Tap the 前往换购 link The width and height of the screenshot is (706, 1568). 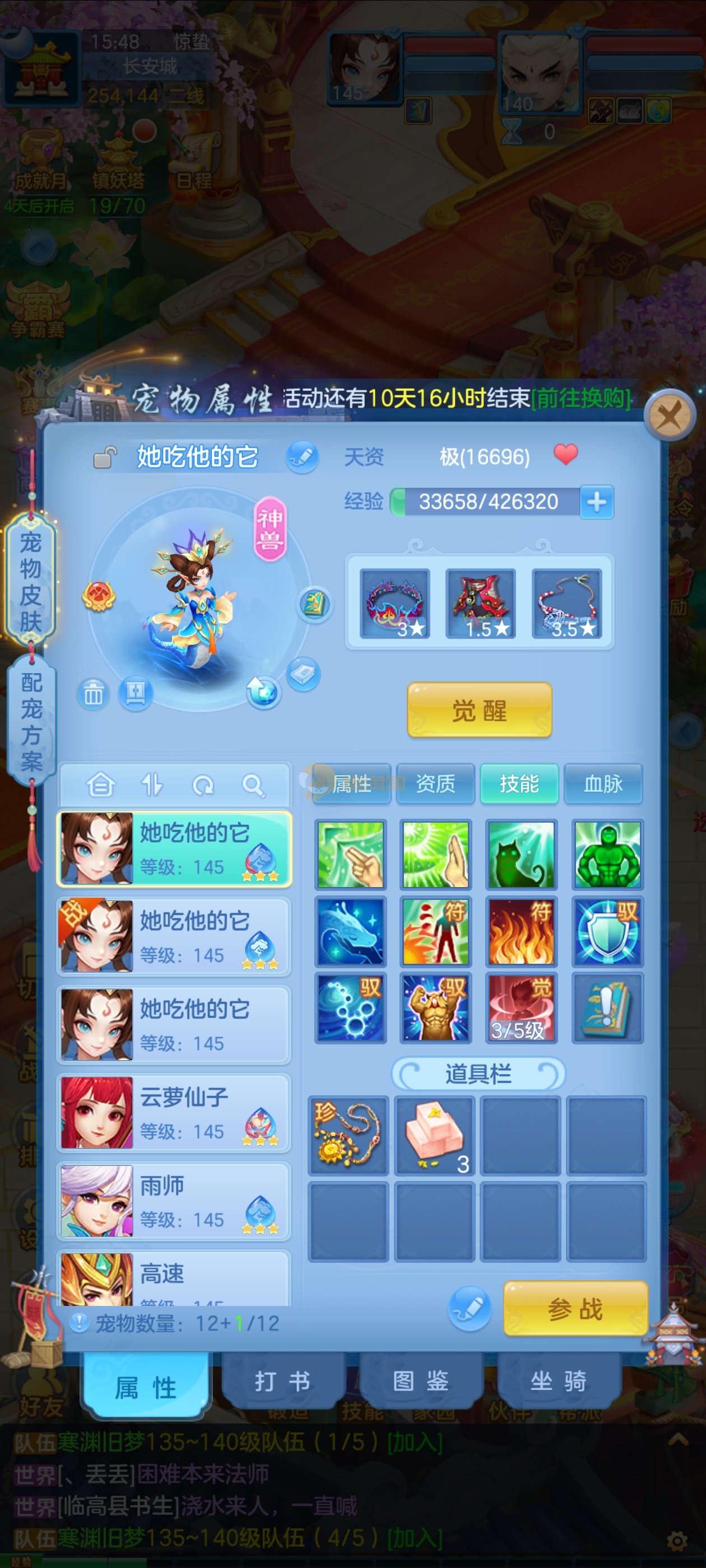tap(580, 398)
